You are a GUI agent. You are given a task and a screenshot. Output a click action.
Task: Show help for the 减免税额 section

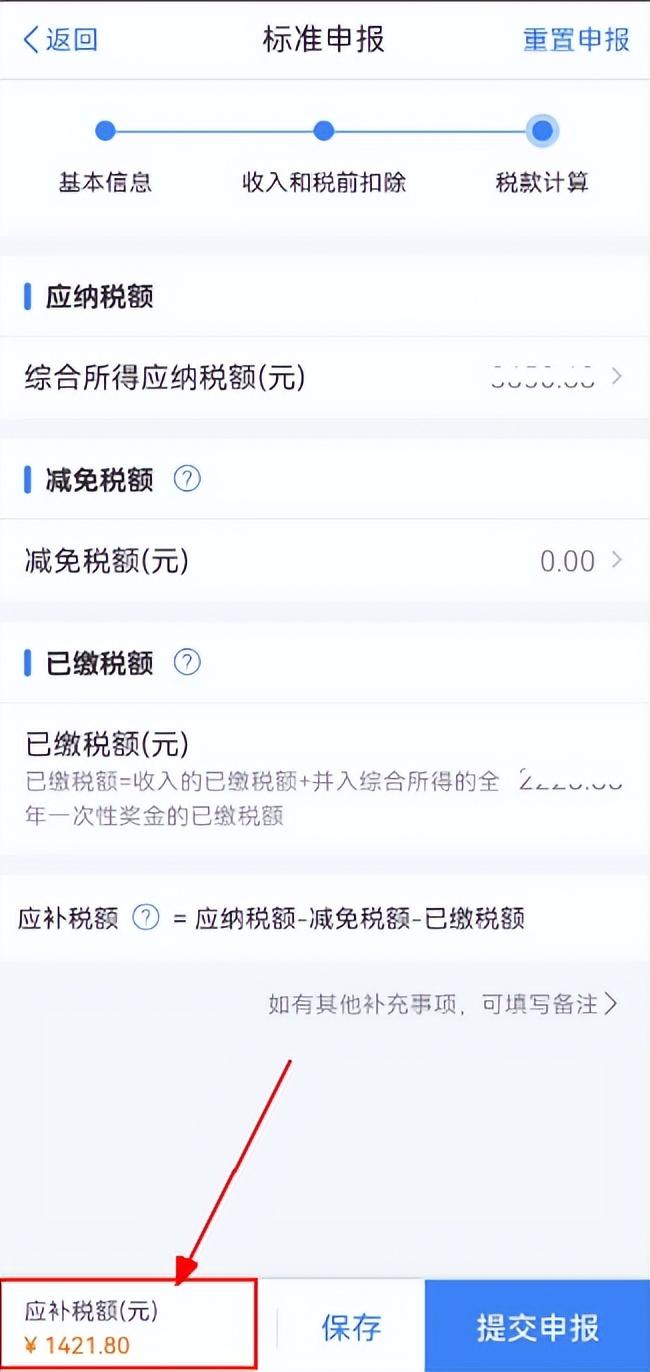187,479
